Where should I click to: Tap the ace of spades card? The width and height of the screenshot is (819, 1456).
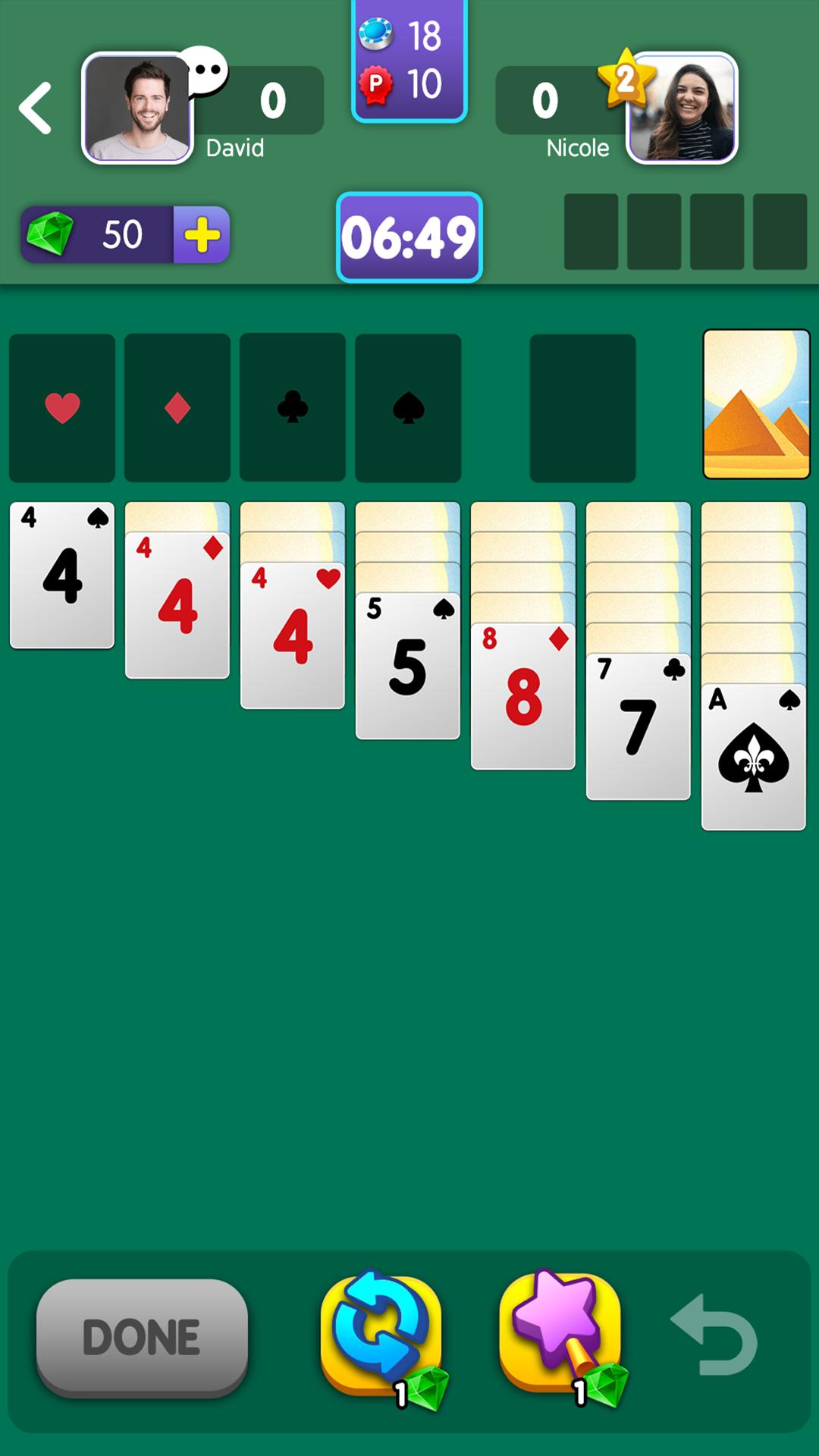[754, 757]
